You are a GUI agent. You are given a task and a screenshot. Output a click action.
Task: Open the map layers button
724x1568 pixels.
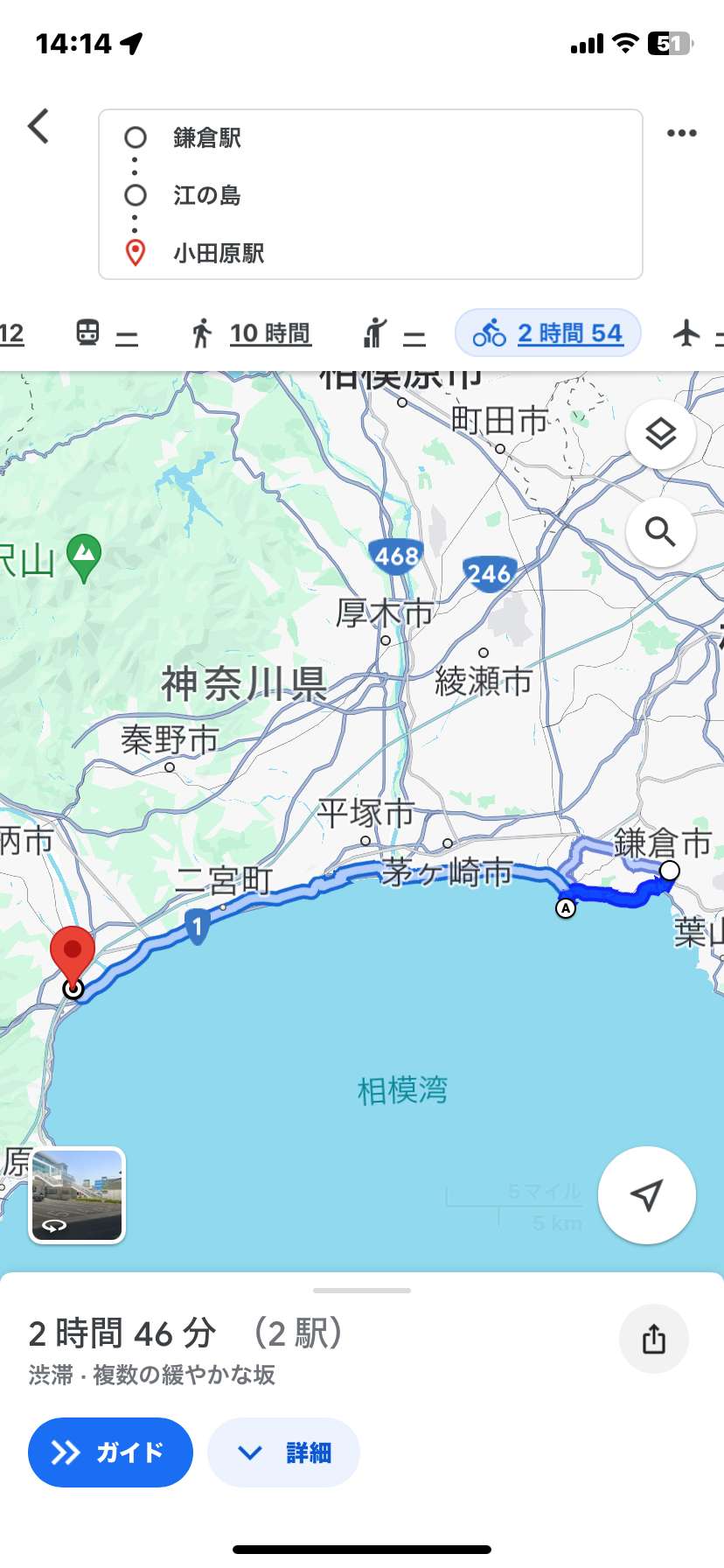click(x=660, y=434)
